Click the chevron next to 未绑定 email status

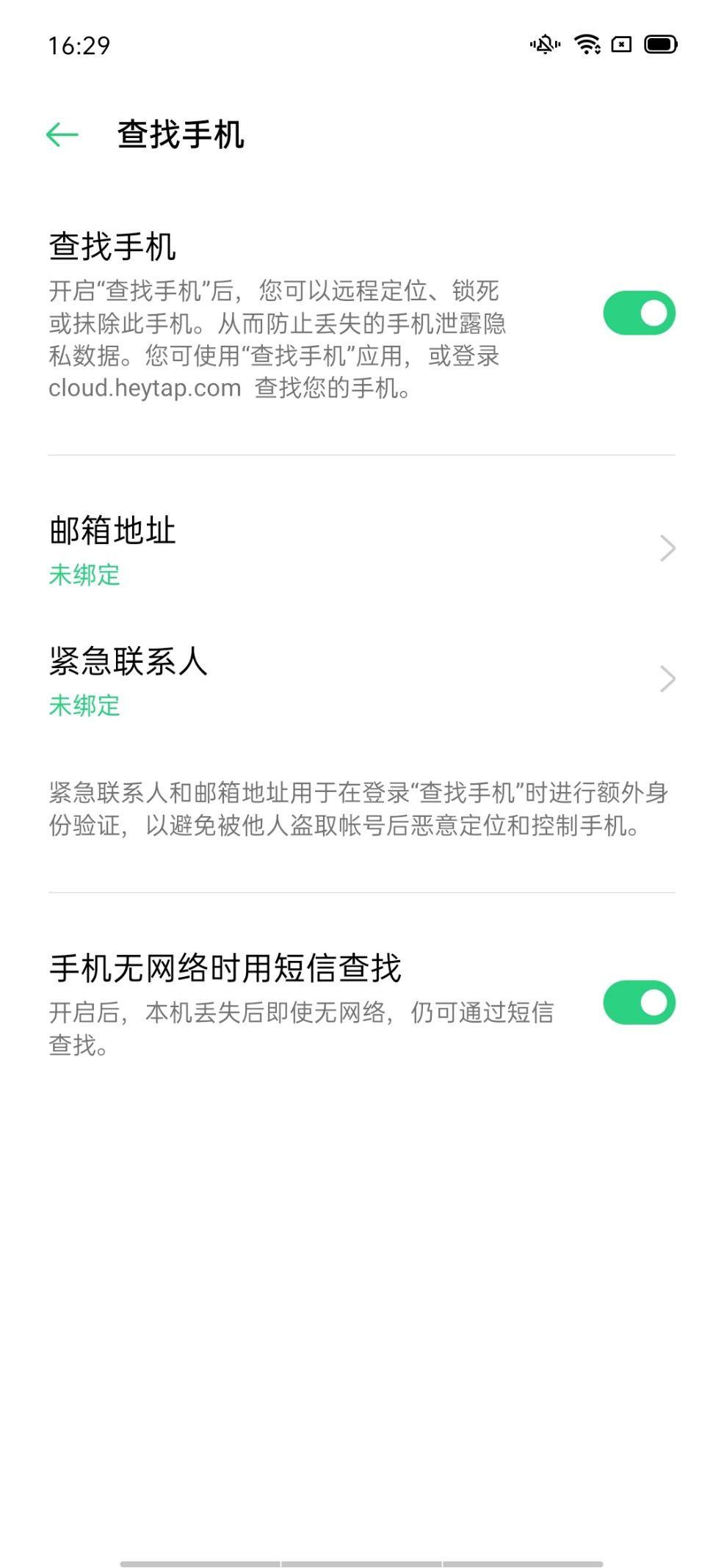coord(667,547)
